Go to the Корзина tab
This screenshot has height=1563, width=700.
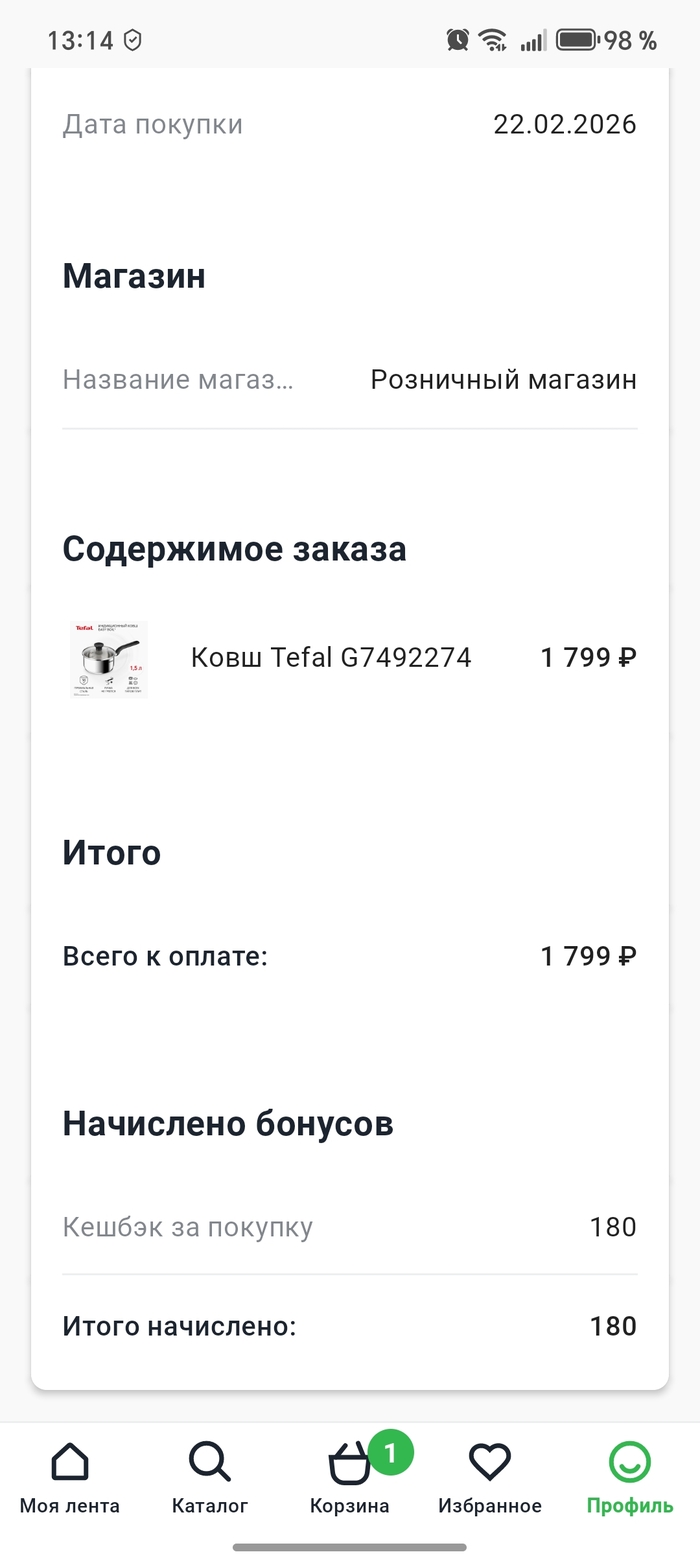pos(350,1479)
